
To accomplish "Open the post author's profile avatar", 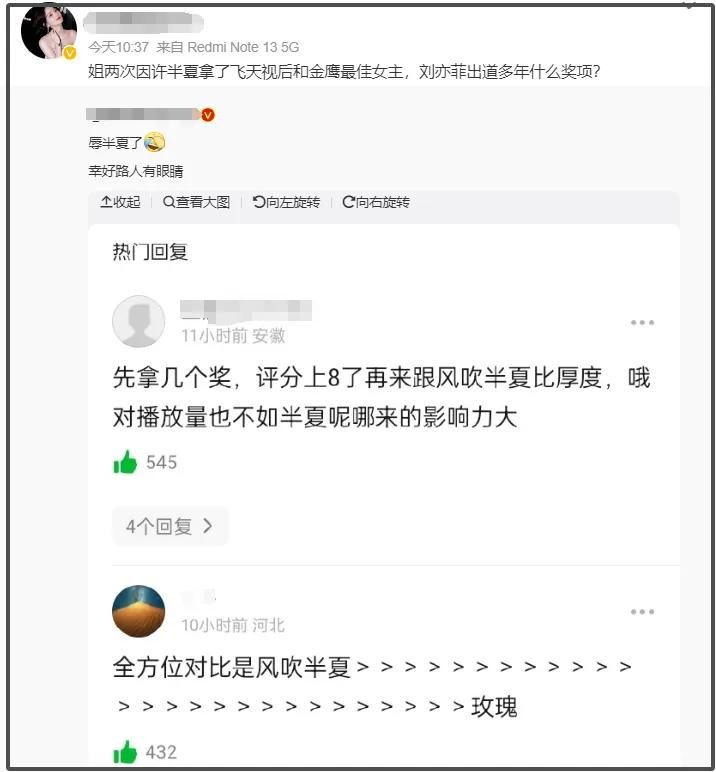I will [48, 31].
